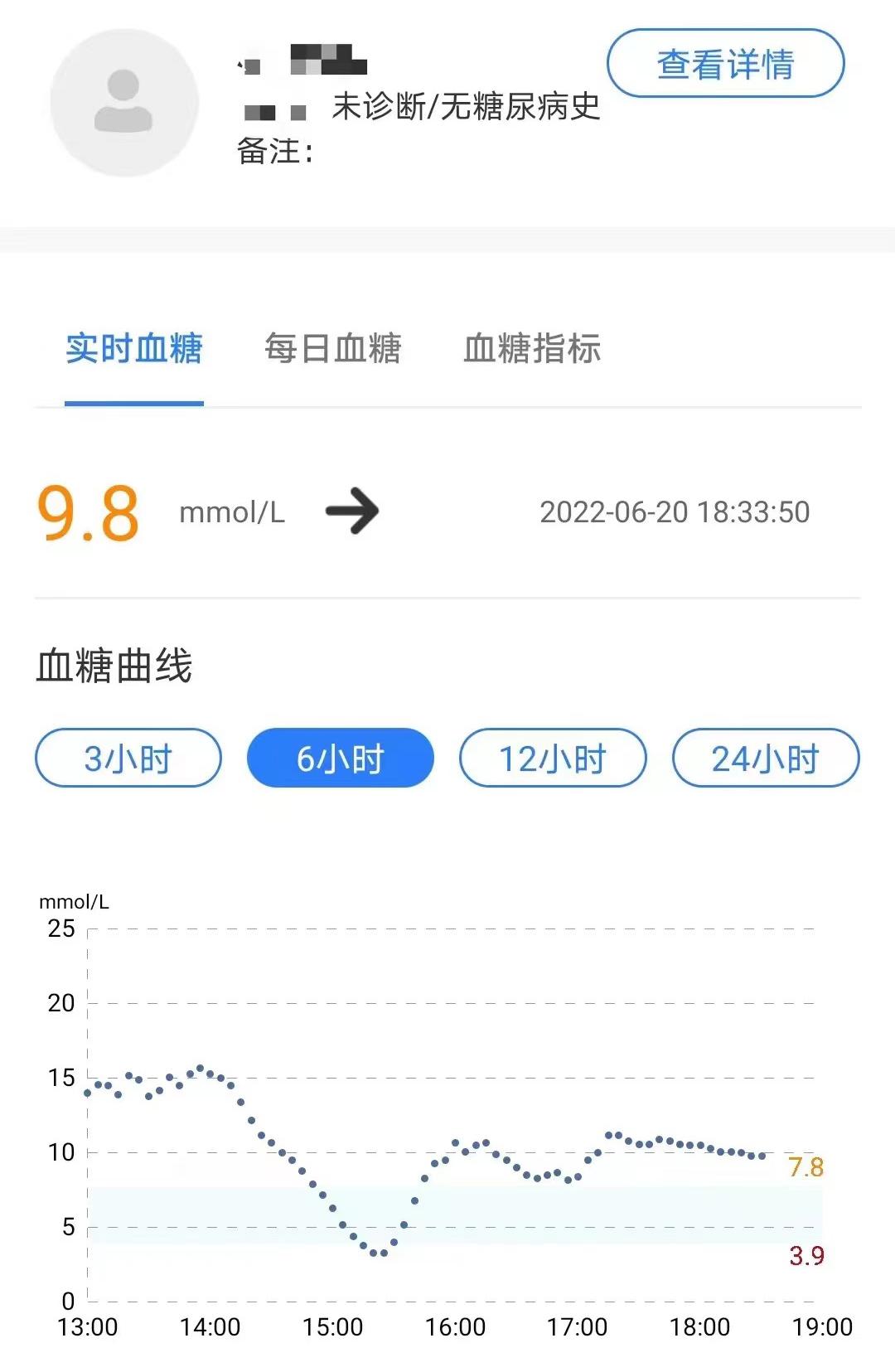Select the 实时血糖 tab
The height and width of the screenshot is (1372, 895).
[134, 350]
